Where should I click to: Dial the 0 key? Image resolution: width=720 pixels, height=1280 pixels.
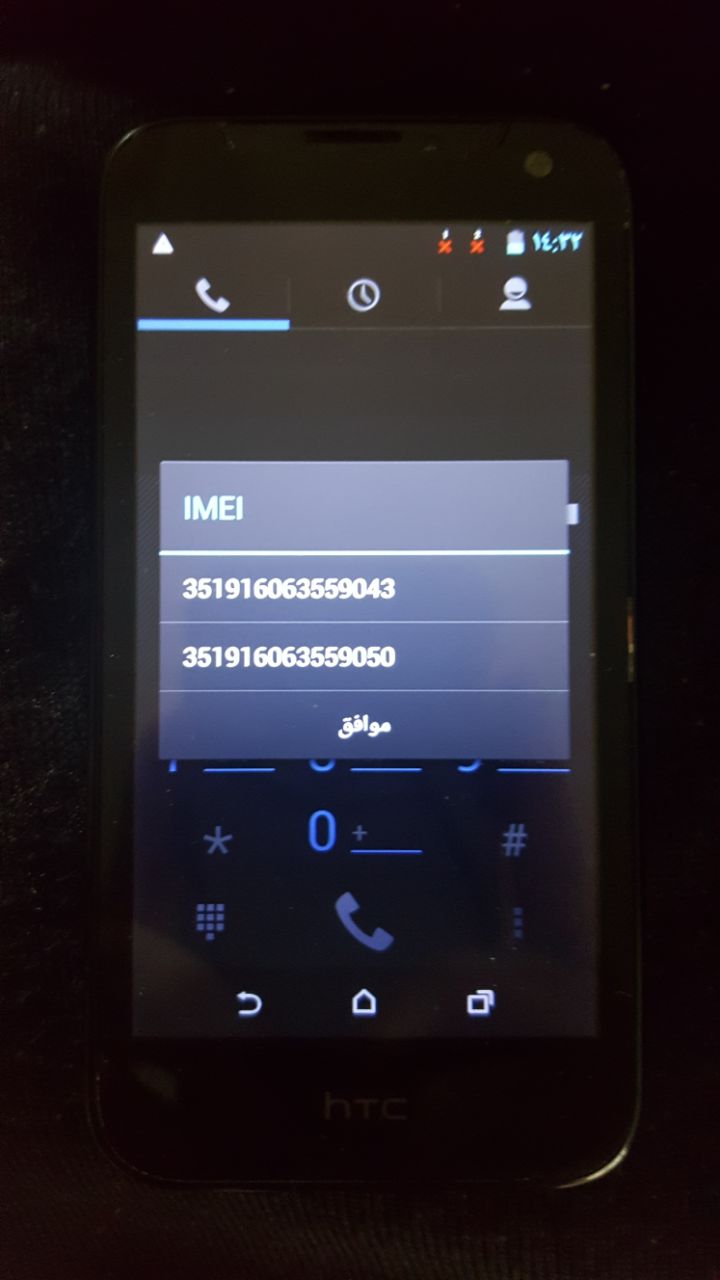click(363, 833)
